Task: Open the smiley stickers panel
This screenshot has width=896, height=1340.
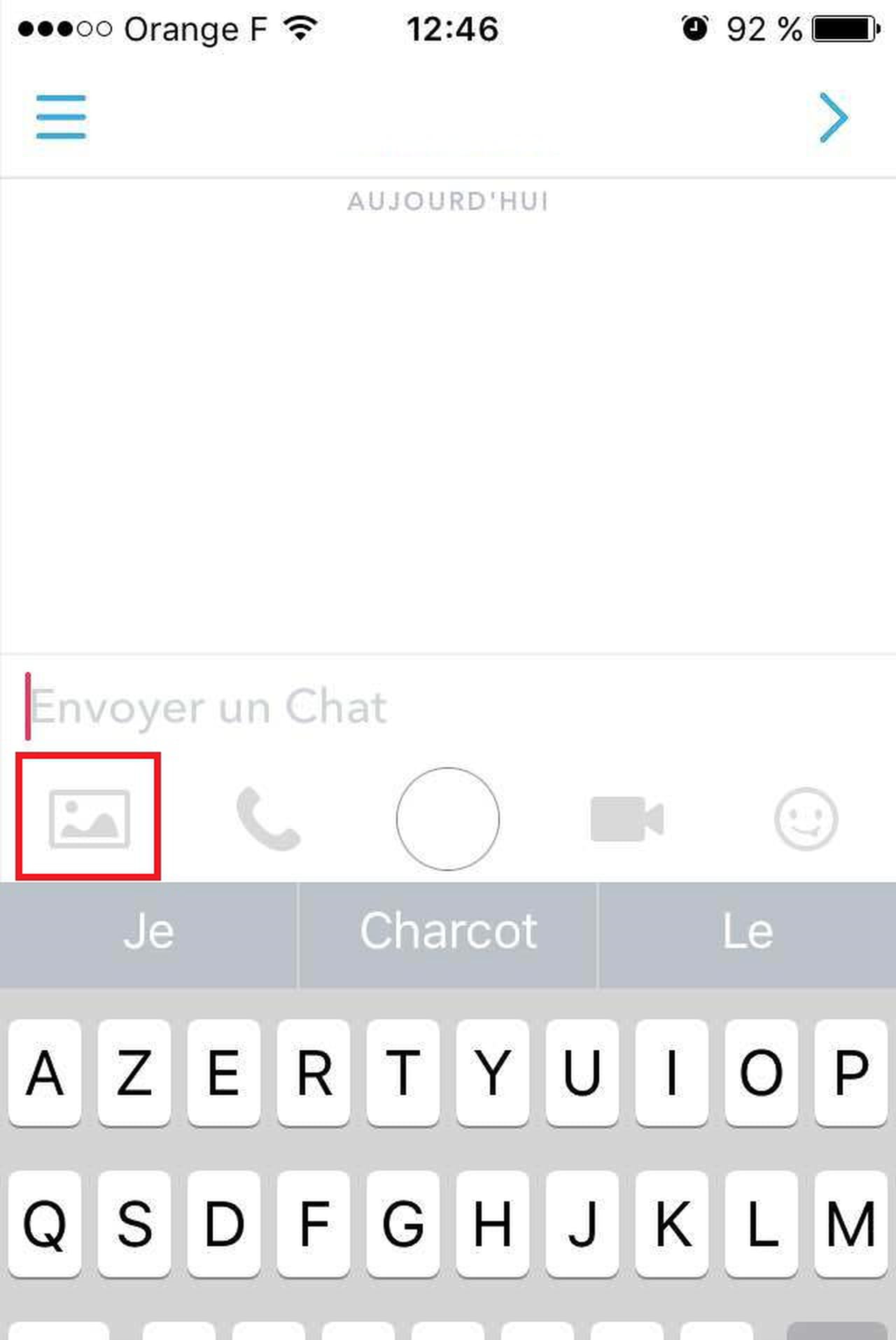Action: (x=806, y=818)
